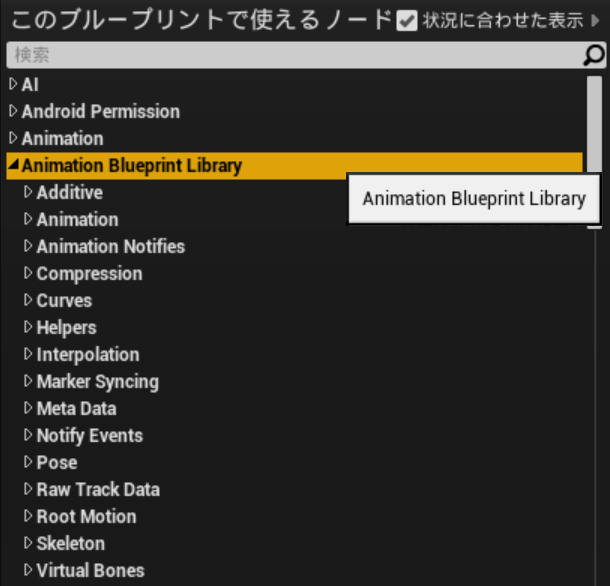
Task: Collapse the Animation Blueprint Library category
Action: (13, 166)
